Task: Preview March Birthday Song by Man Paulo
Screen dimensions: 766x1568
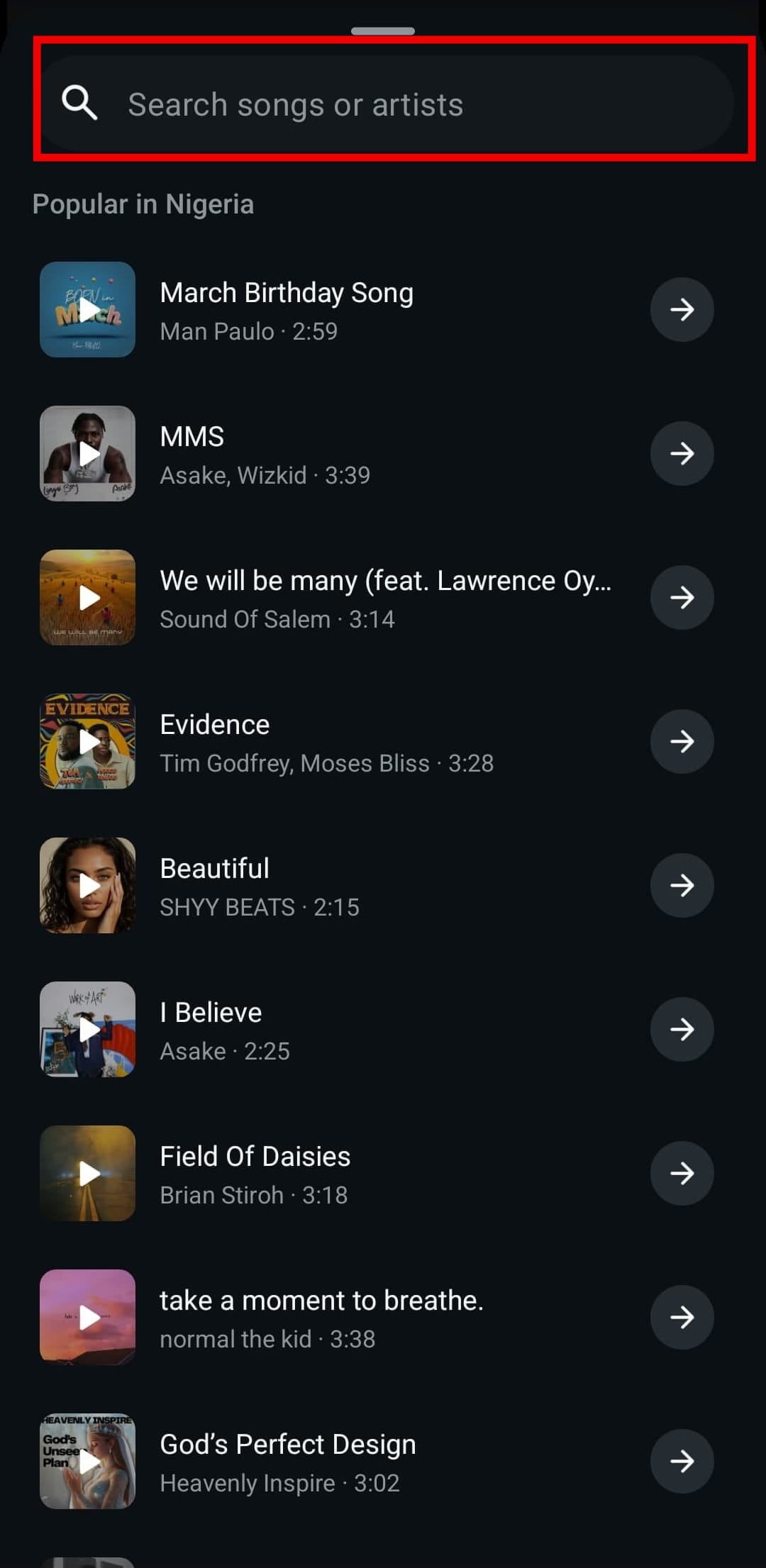Action: 88,310
